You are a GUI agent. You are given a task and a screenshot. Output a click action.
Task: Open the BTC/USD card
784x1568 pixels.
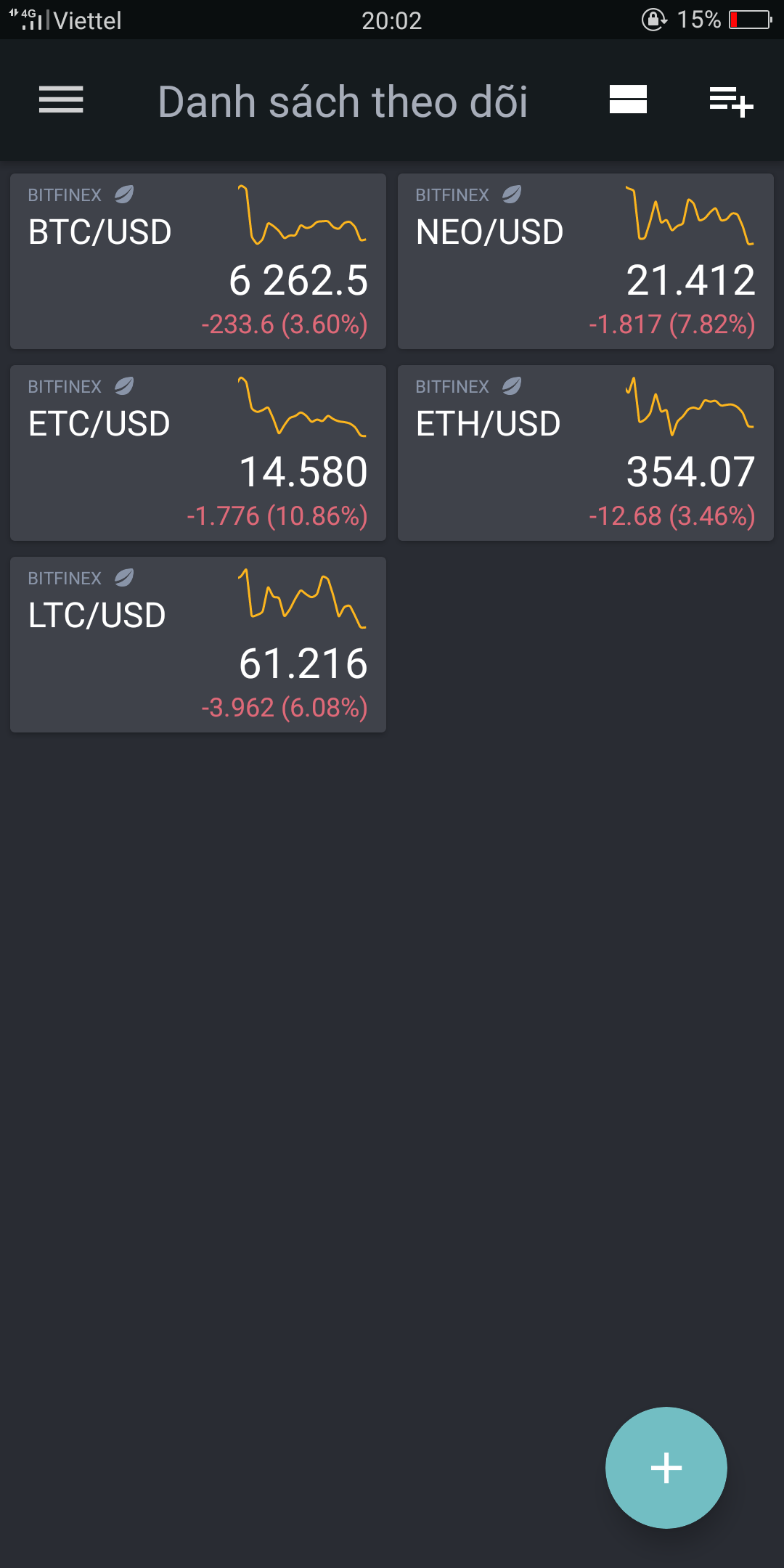197,261
